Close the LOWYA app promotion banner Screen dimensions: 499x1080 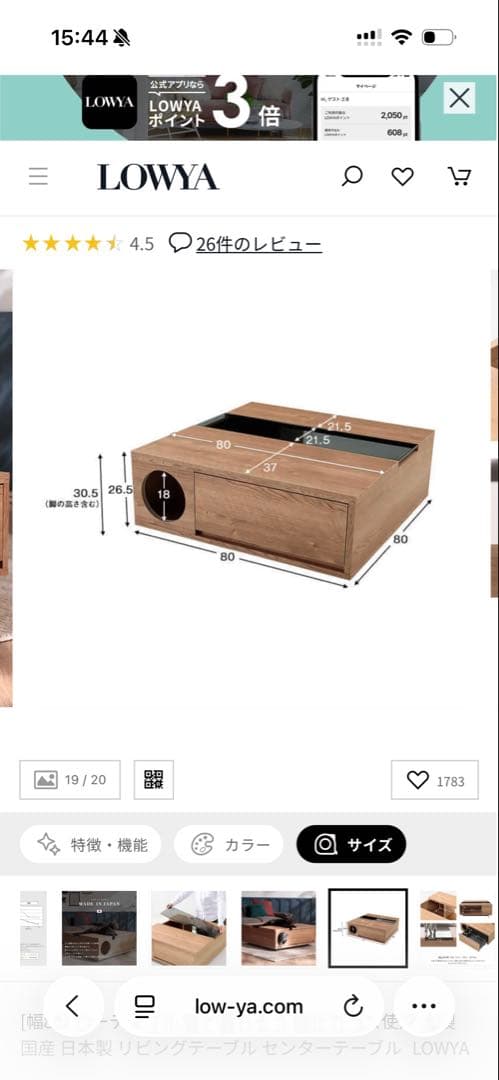click(x=459, y=98)
